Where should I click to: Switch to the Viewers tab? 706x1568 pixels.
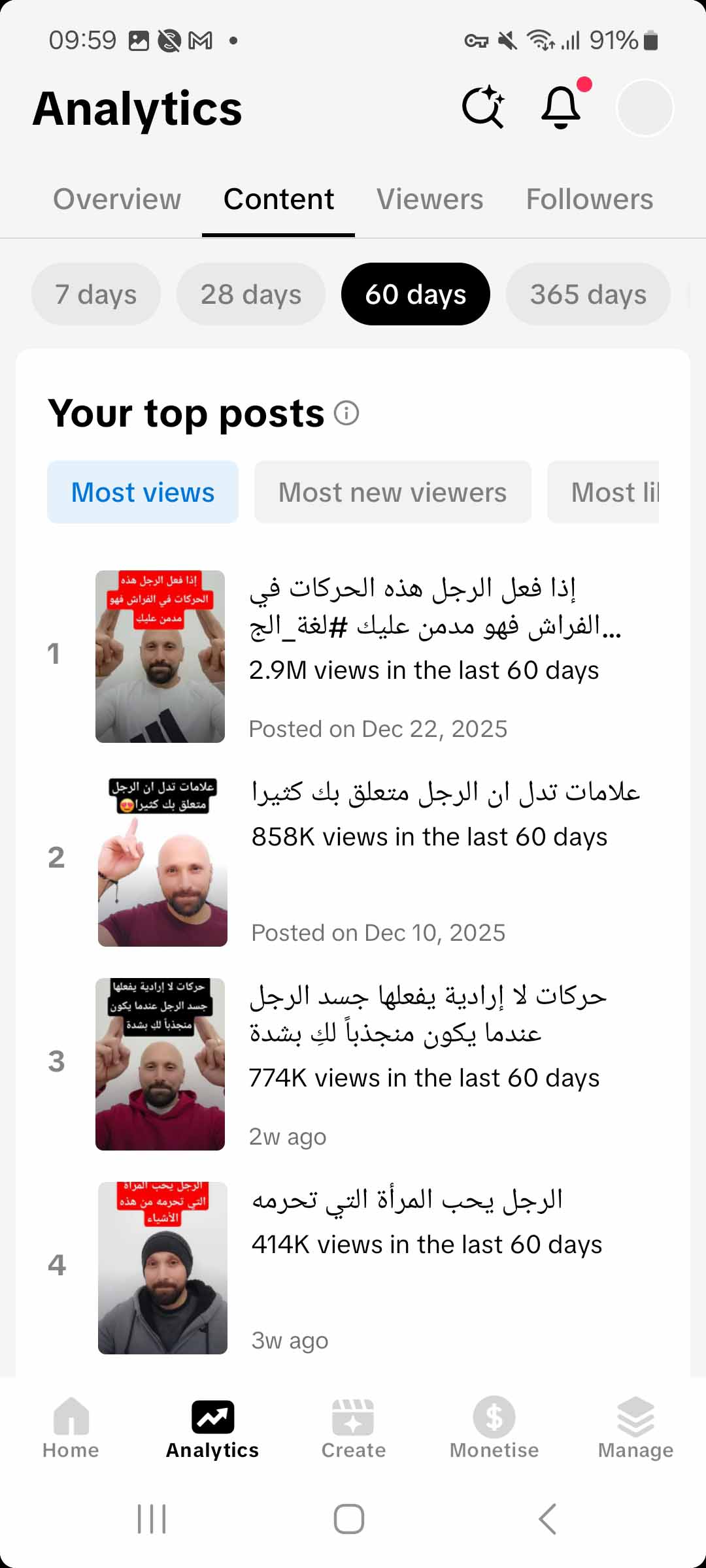429,199
